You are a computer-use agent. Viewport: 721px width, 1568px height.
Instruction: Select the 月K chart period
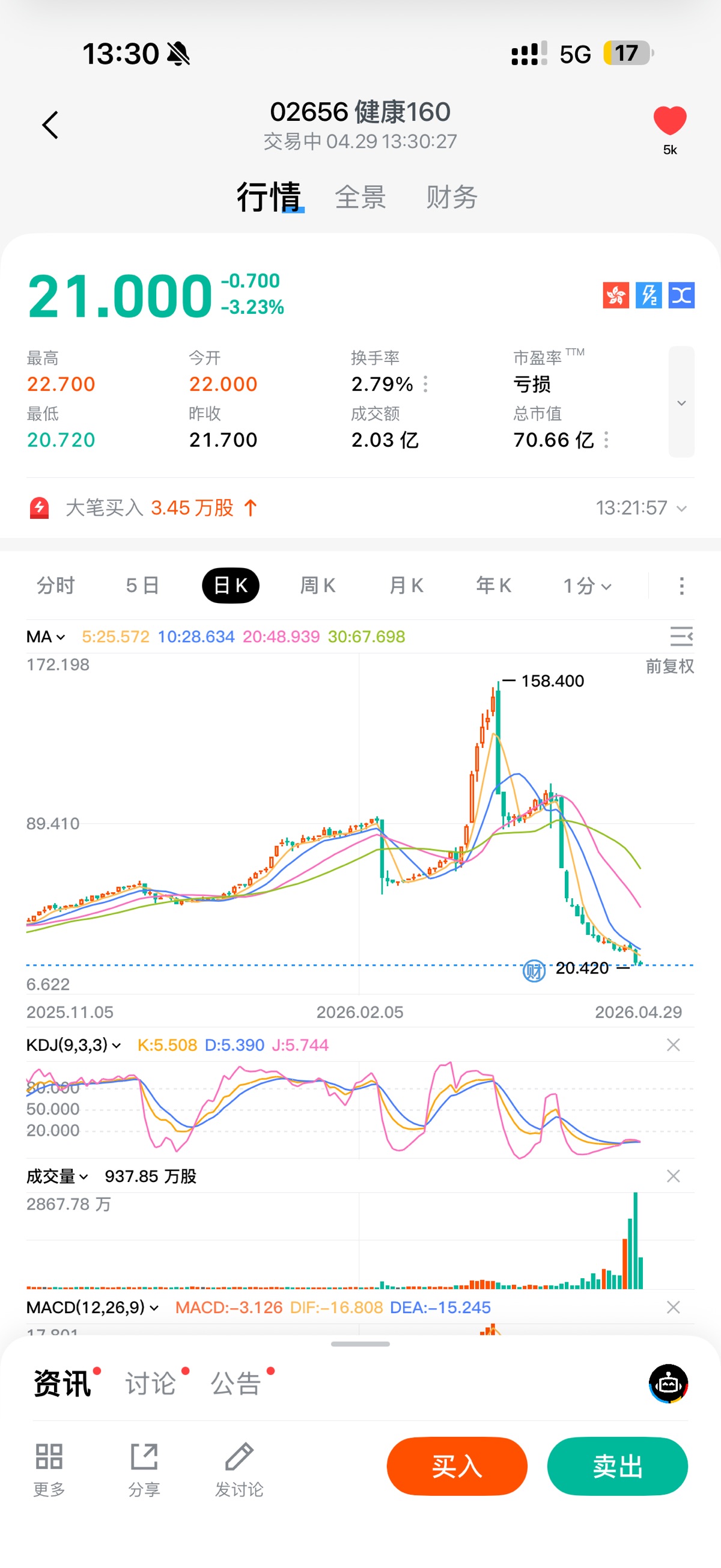pos(406,586)
